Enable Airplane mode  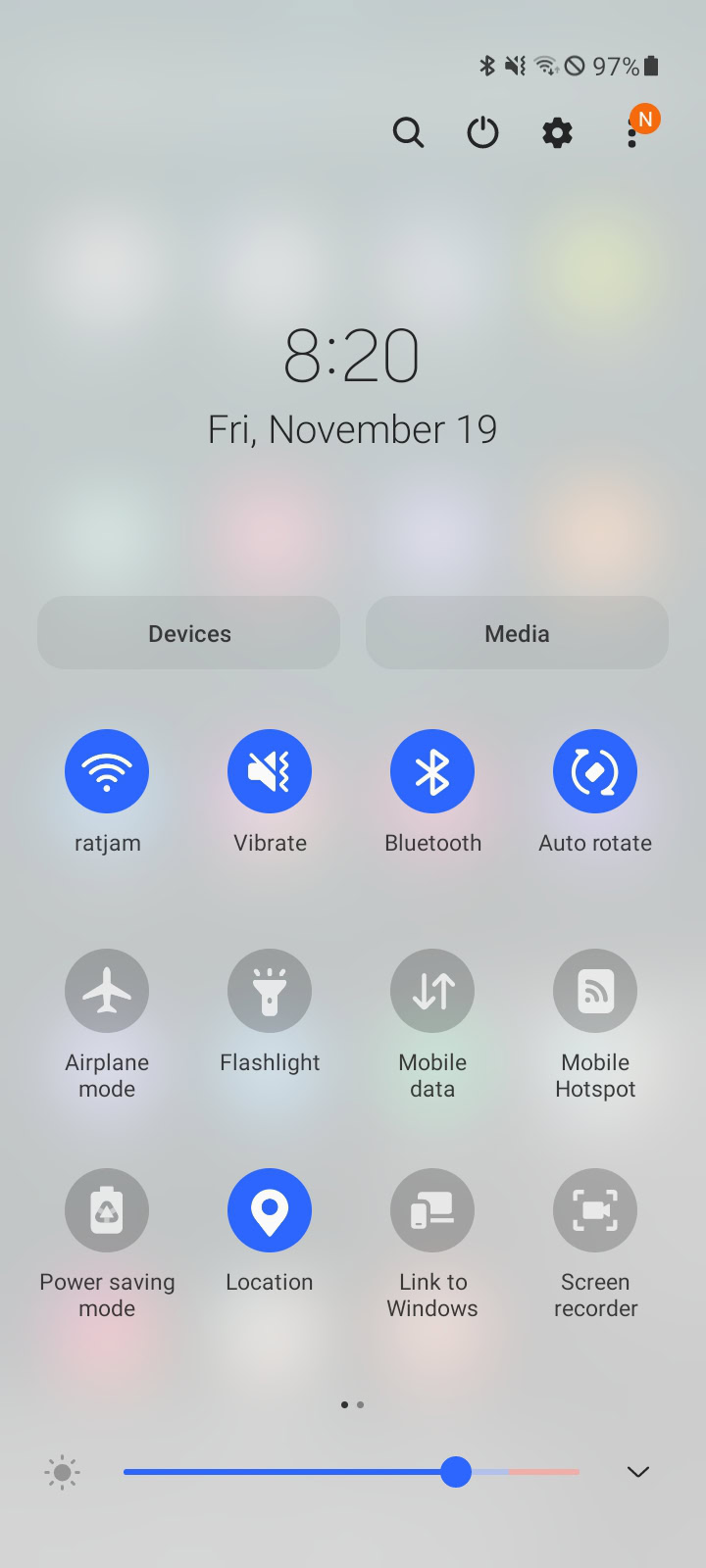pyautogui.click(x=107, y=991)
